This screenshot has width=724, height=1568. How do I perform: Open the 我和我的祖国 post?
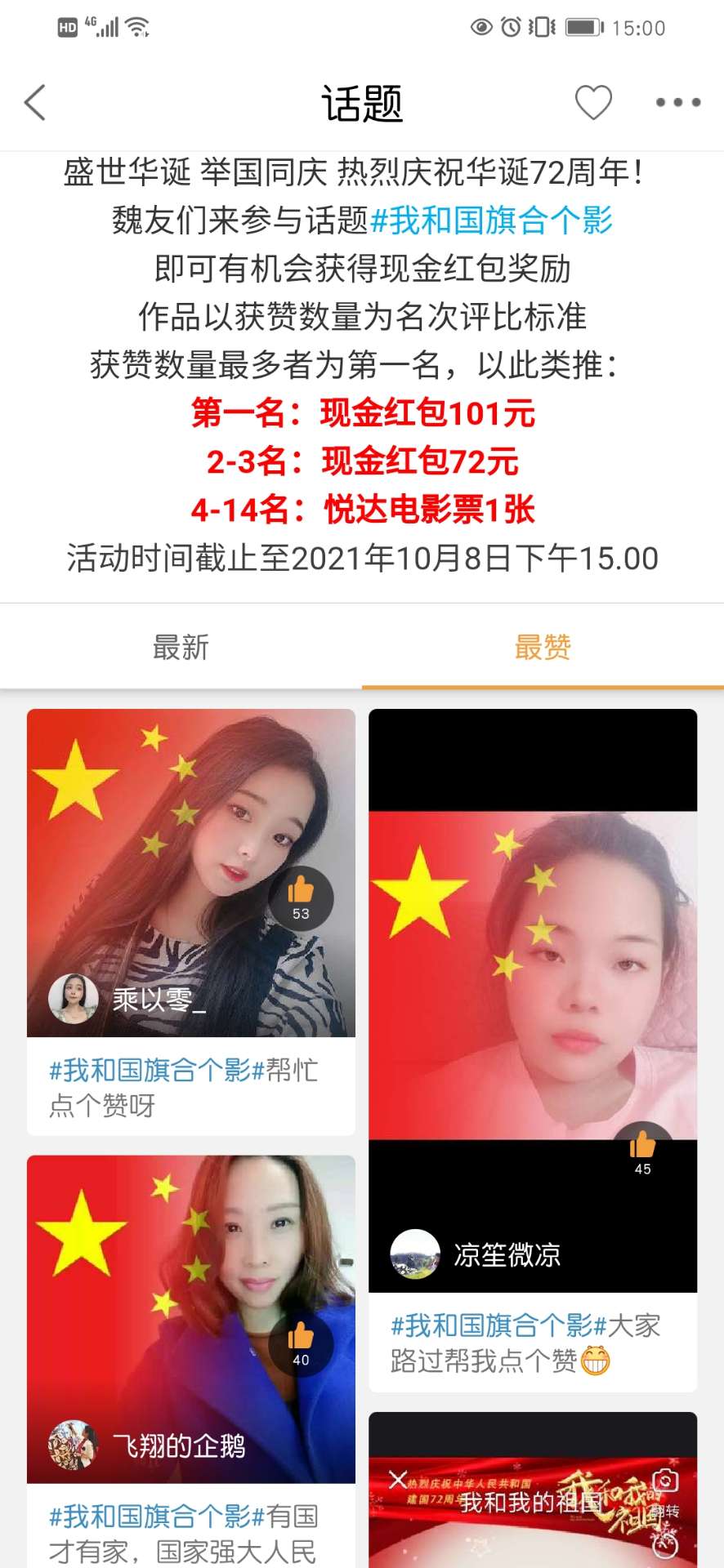(533, 1503)
